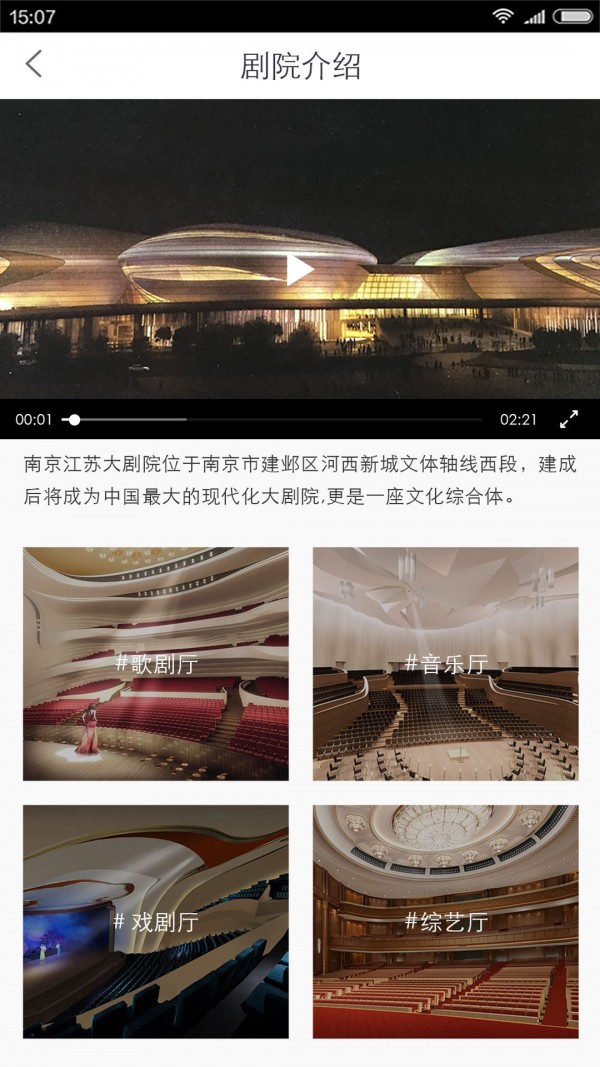Open the #歌剧厅 hall card
600x1067 pixels.
[x=156, y=664]
